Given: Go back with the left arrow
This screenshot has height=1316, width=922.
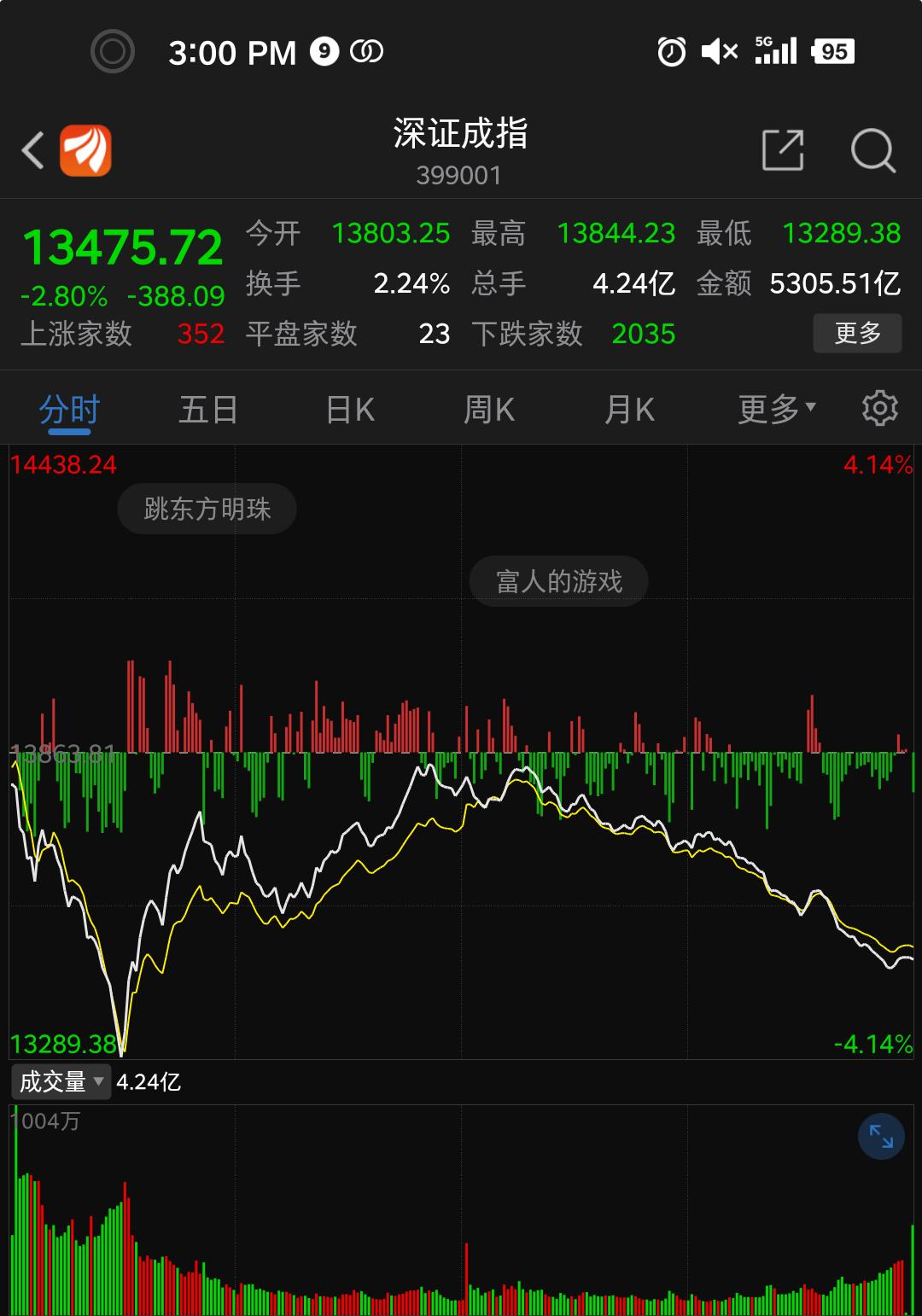Looking at the screenshot, I should click(32, 149).
